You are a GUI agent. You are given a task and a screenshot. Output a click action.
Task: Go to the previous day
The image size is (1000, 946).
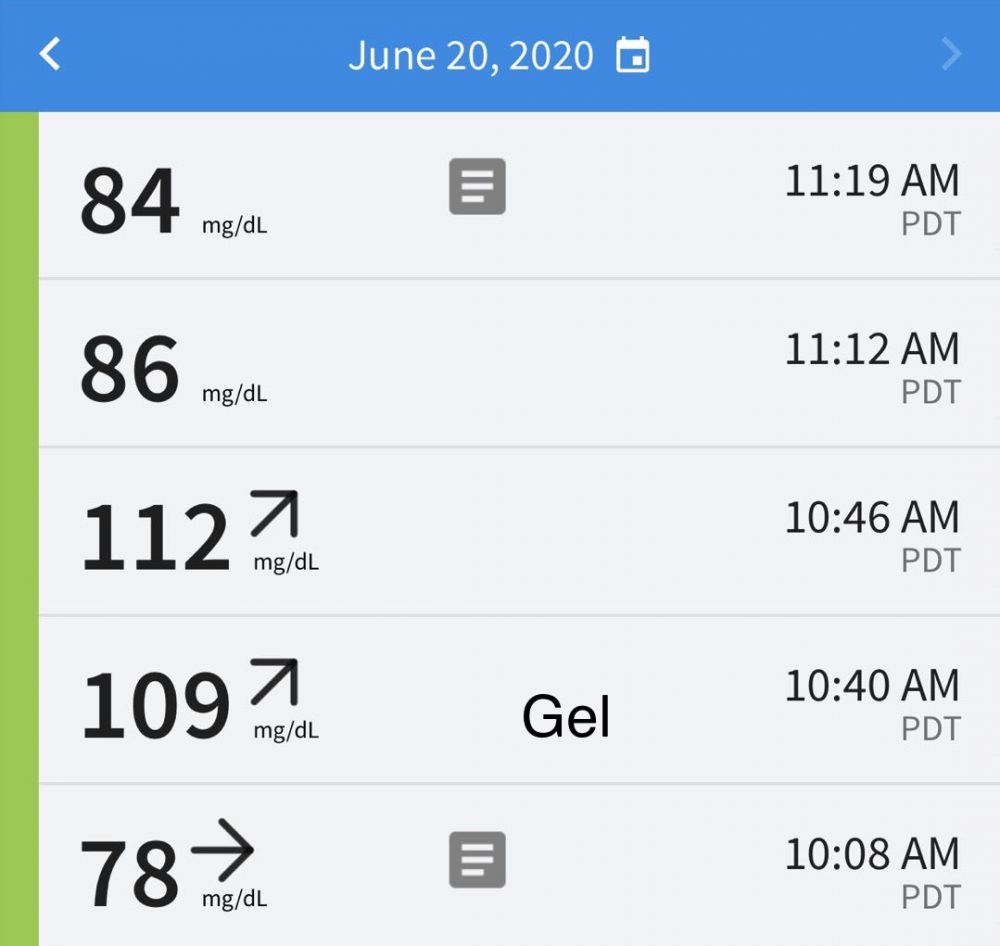[x=50, y=54]
